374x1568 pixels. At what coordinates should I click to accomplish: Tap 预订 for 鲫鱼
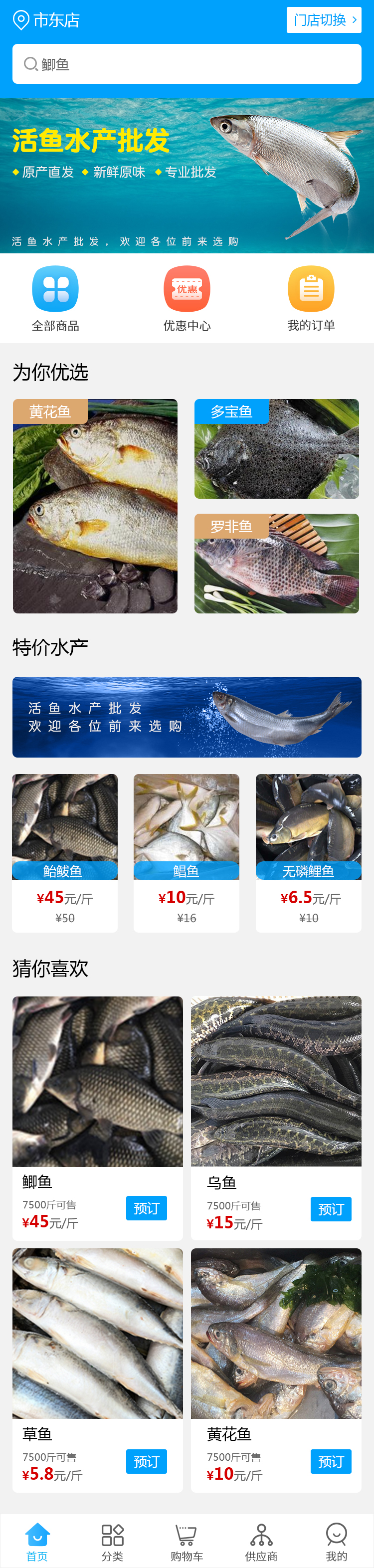[x=147, y=1208]
